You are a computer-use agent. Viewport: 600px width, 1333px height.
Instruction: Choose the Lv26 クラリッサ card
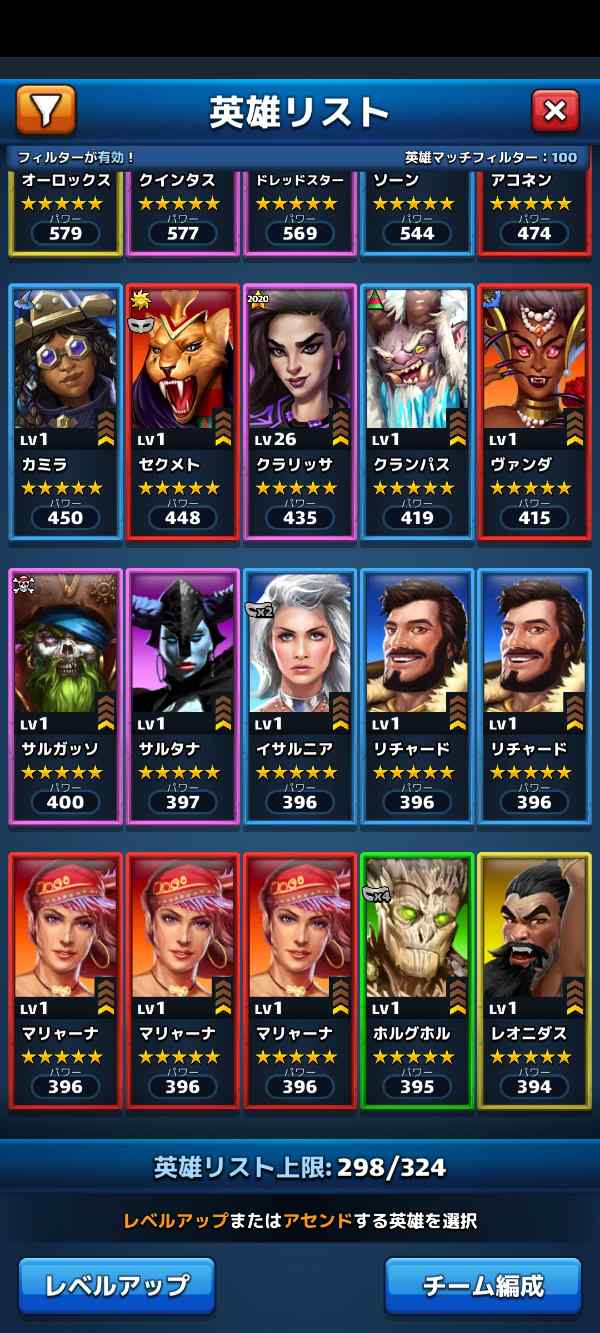coord(300,413)
